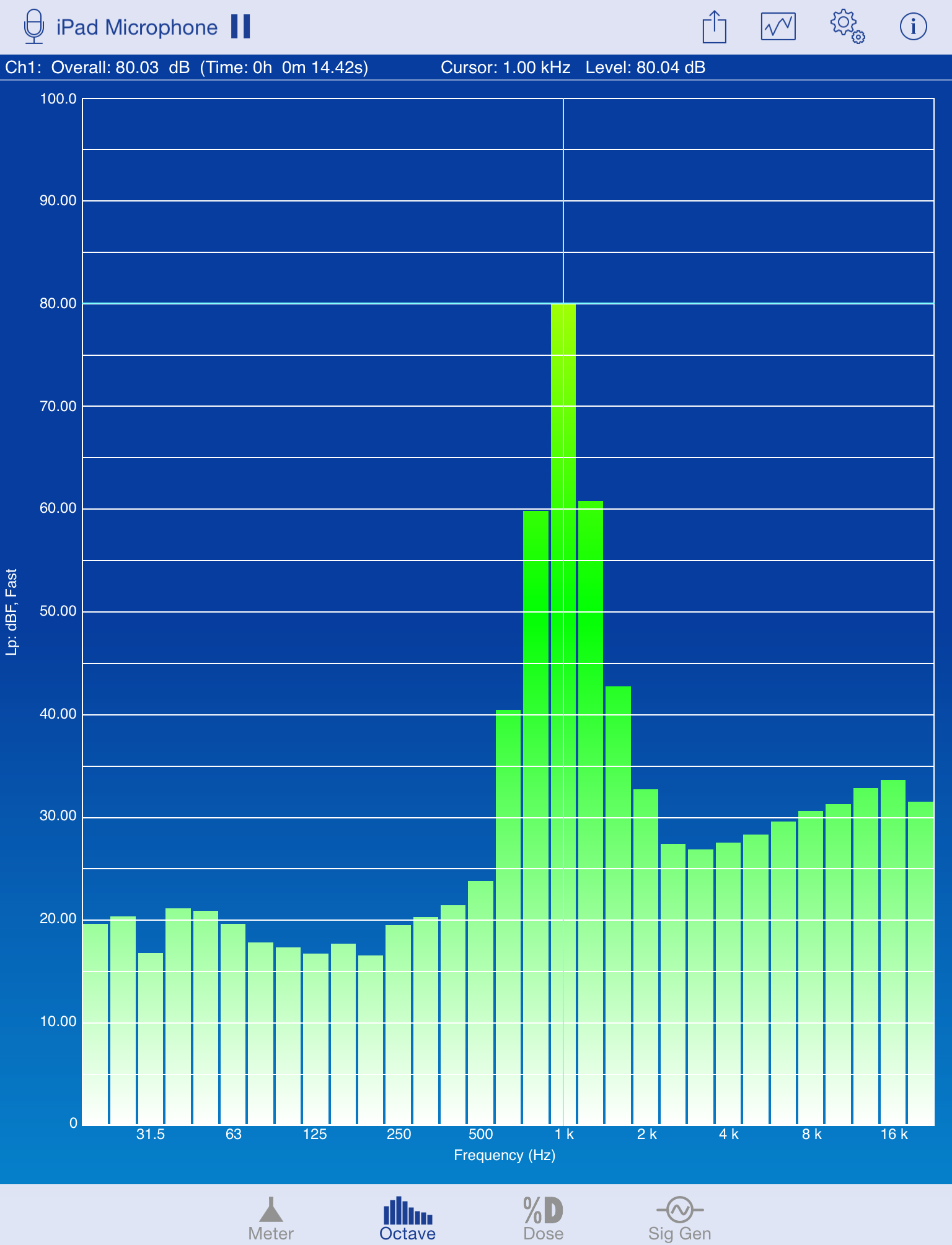Tap the iPad Microphone input selector

[121, 27]
